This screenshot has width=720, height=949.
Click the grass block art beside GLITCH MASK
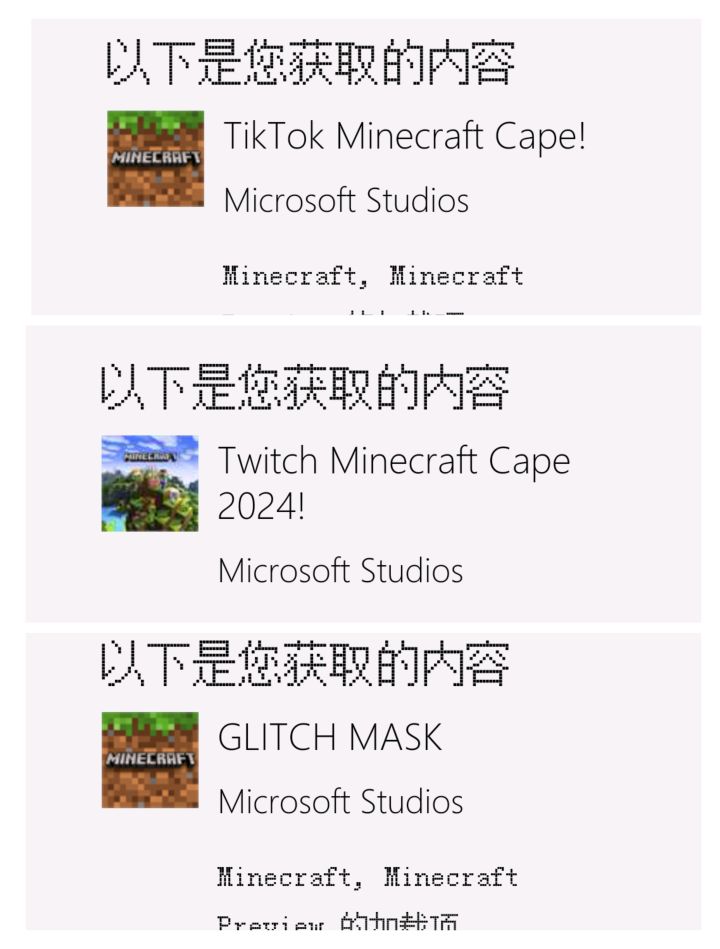point(150,760)
